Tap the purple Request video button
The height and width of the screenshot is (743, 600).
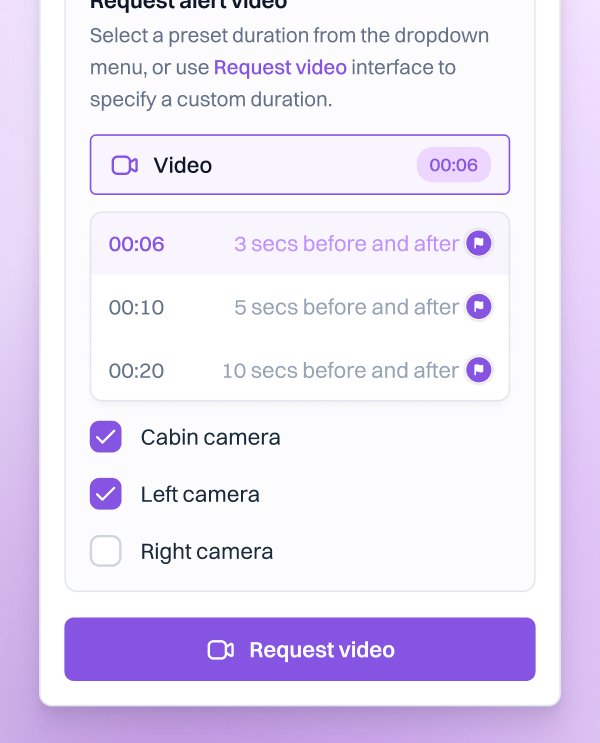[299, 650]
